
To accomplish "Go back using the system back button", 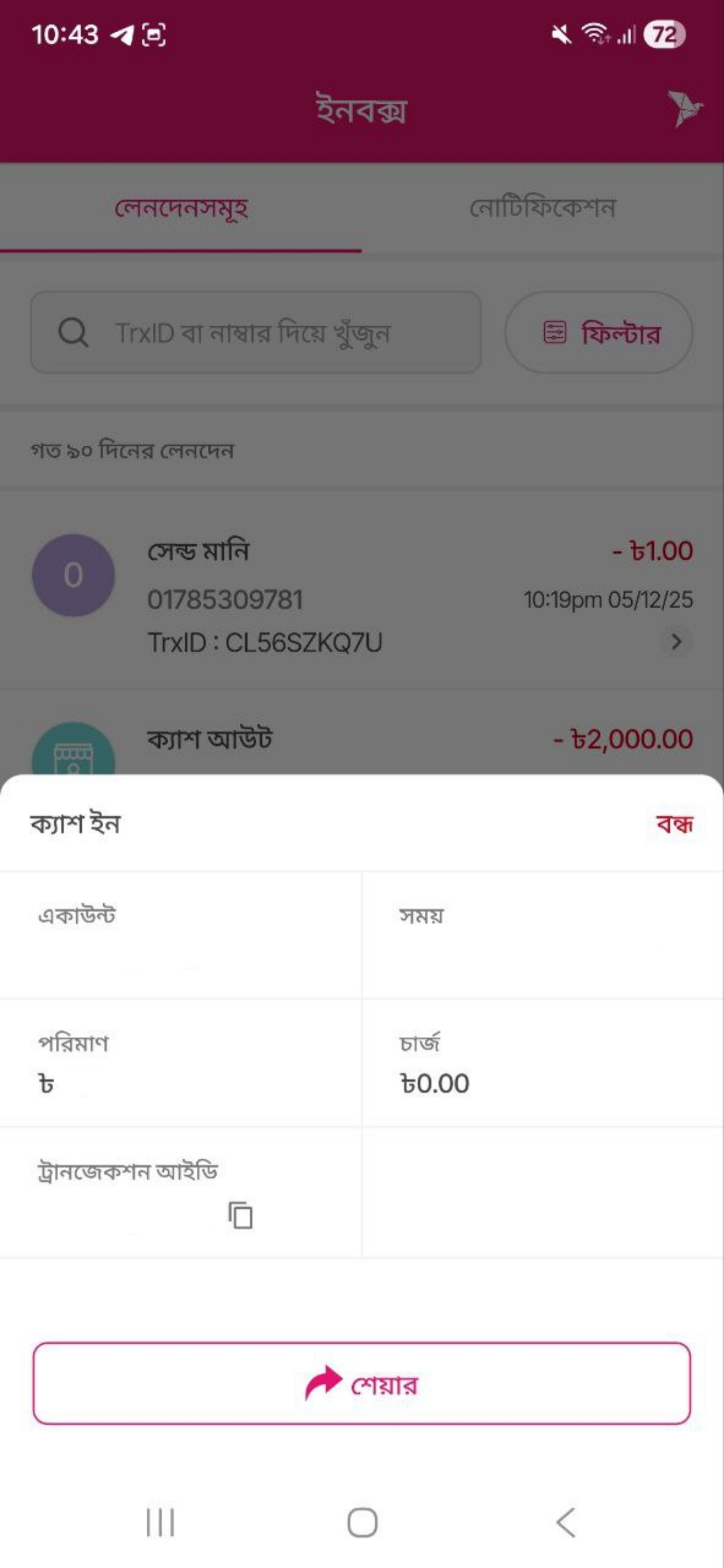I will coord(565,1522).
